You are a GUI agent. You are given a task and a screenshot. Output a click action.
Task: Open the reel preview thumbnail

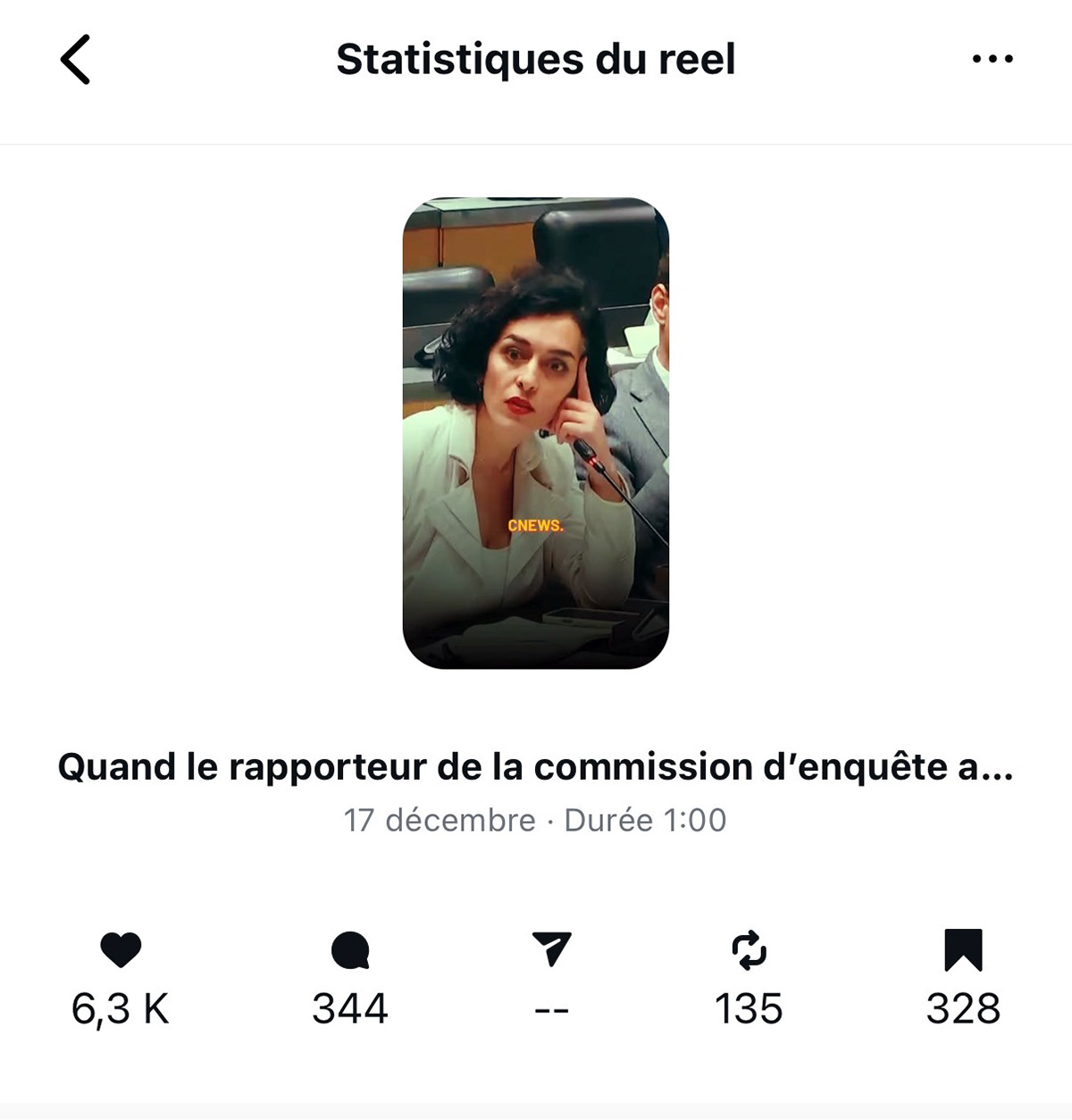[536, 433]
